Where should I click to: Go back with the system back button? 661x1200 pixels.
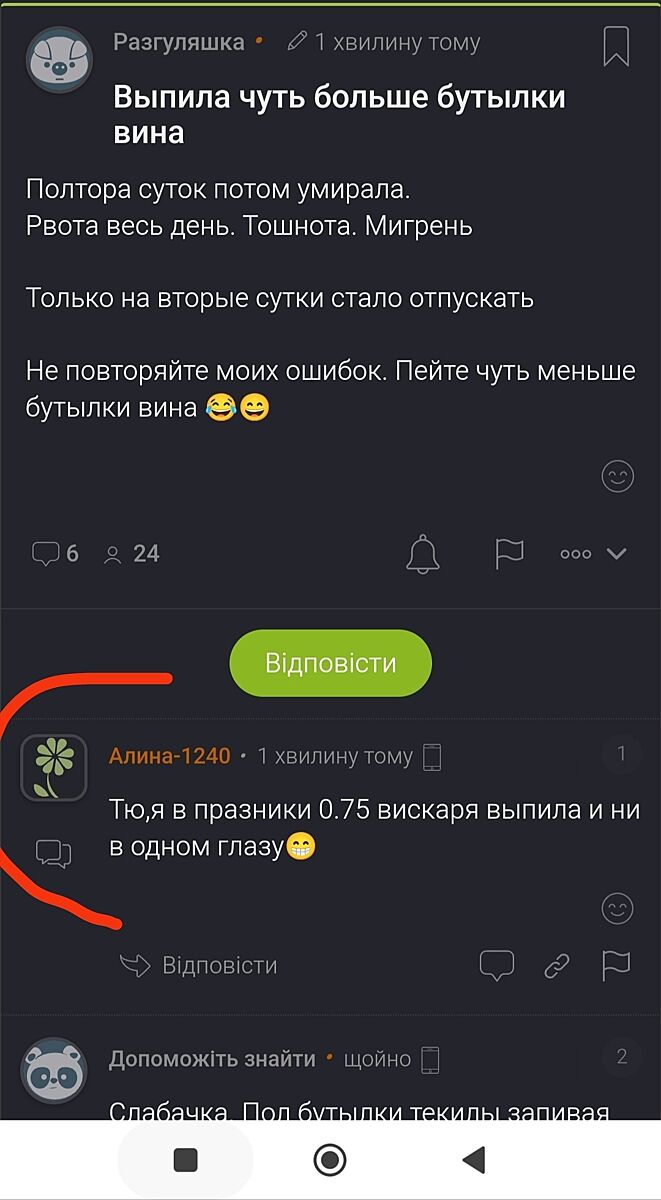tap(474, 1159)
